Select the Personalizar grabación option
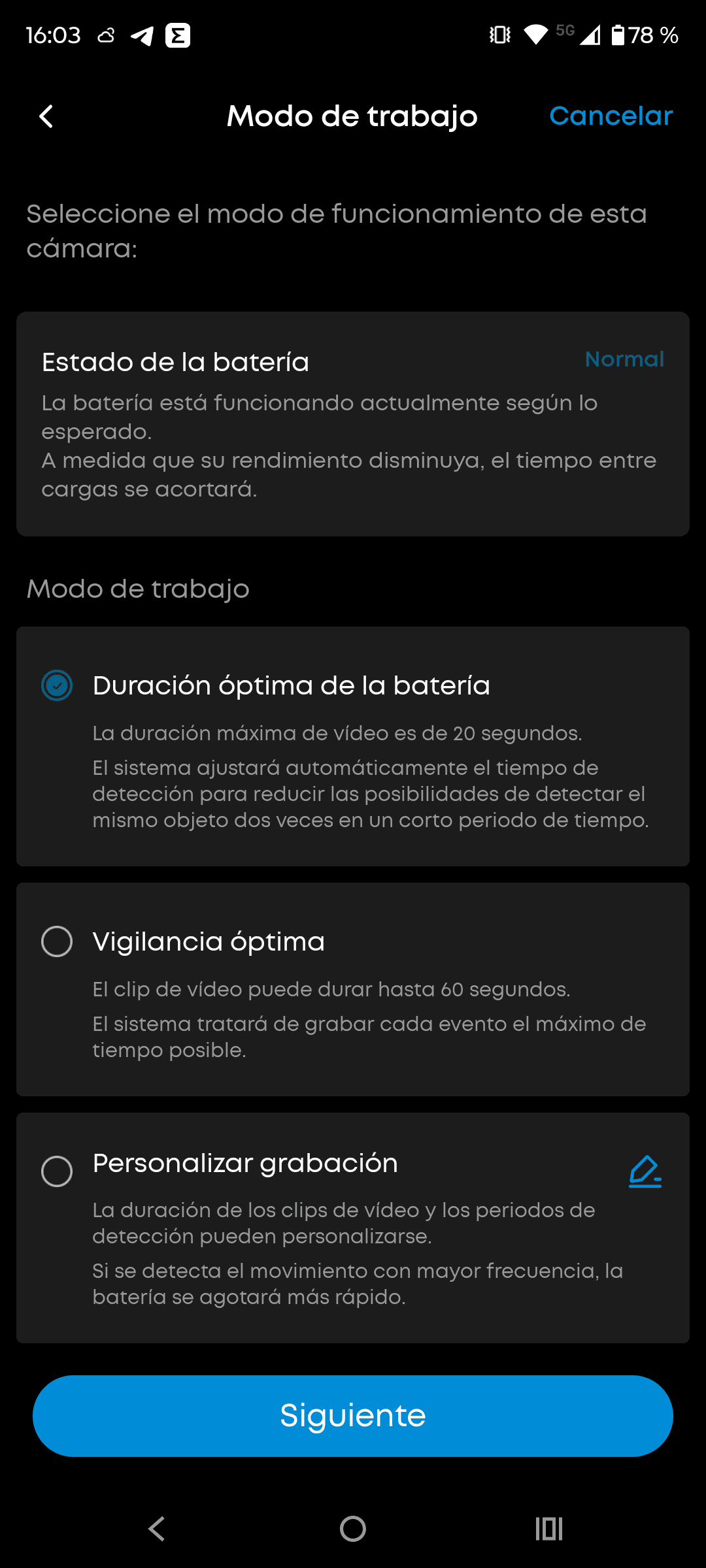This screenshot has width=706, height=1568. 57,1171
